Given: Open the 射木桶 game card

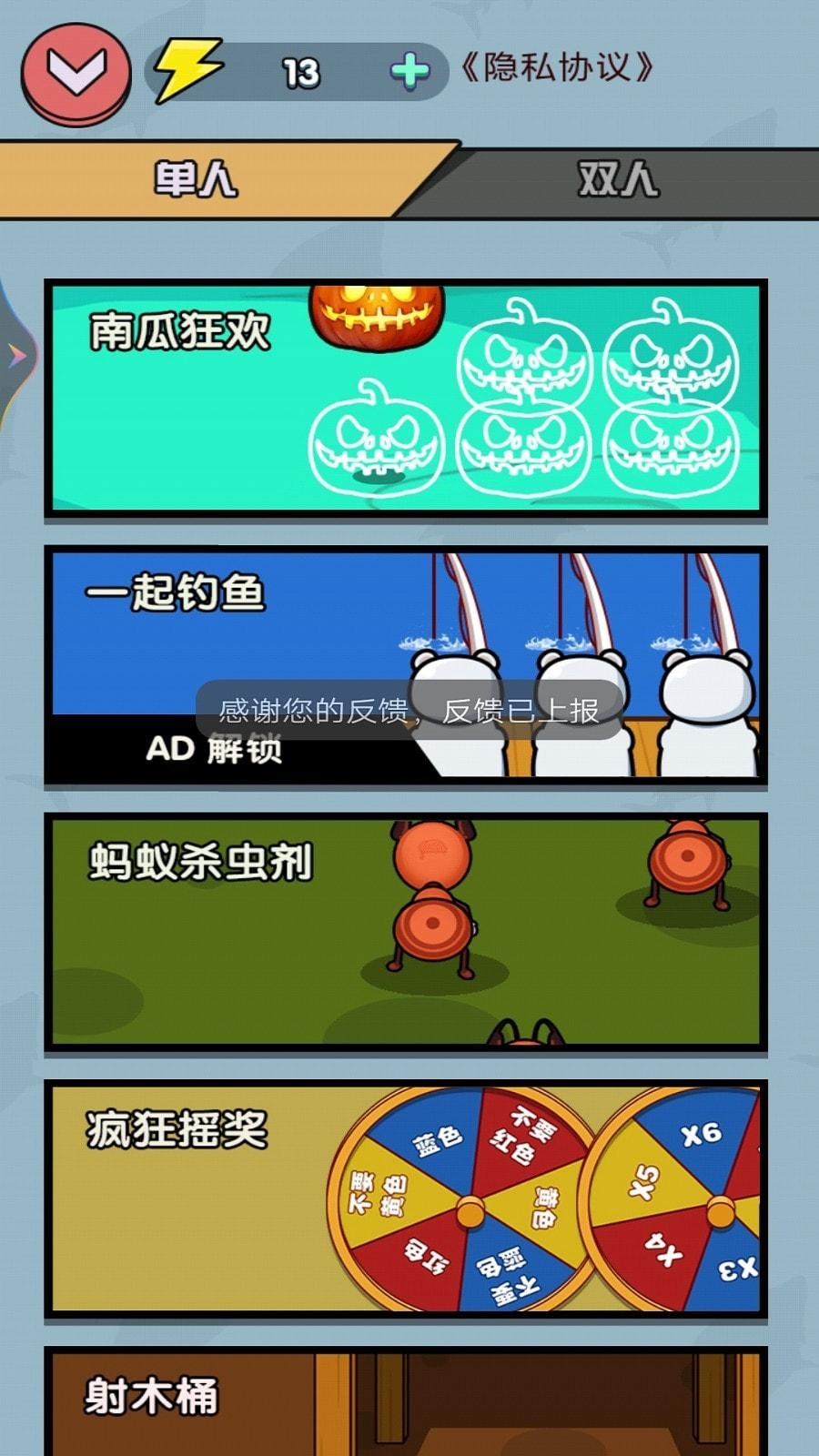Looking at the screenshot, I should [x=406, y=1401].
